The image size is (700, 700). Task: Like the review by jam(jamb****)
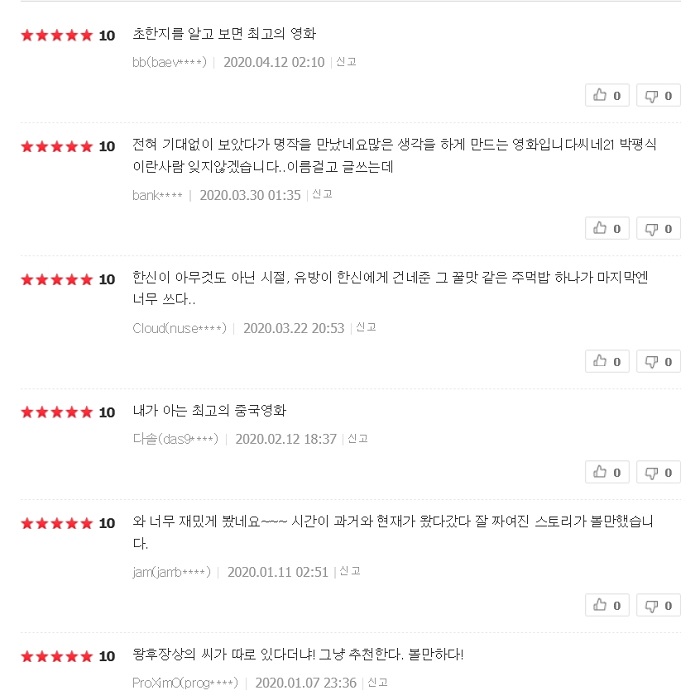pos(607,605)
